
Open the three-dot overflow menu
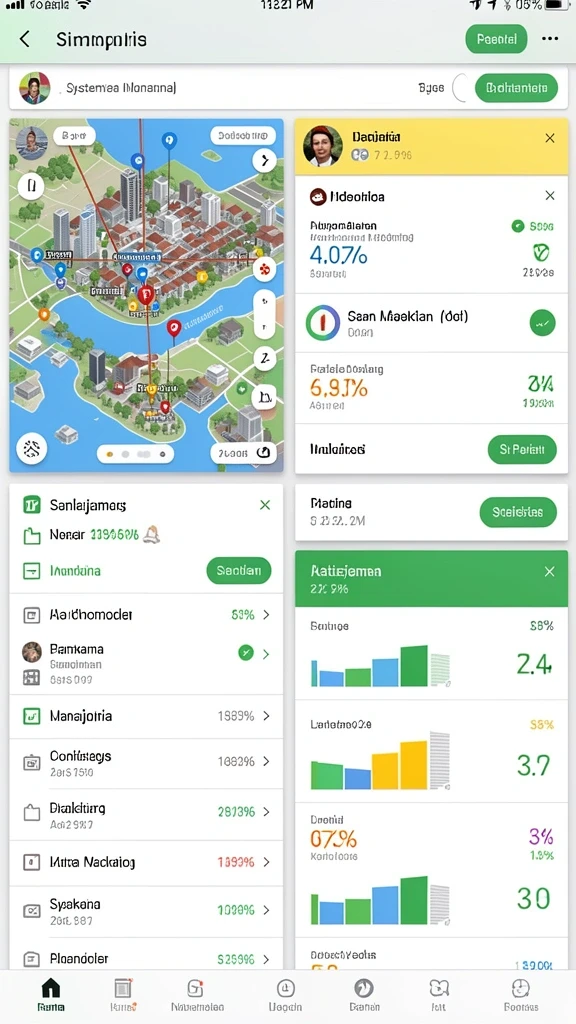tap(550, 39)
